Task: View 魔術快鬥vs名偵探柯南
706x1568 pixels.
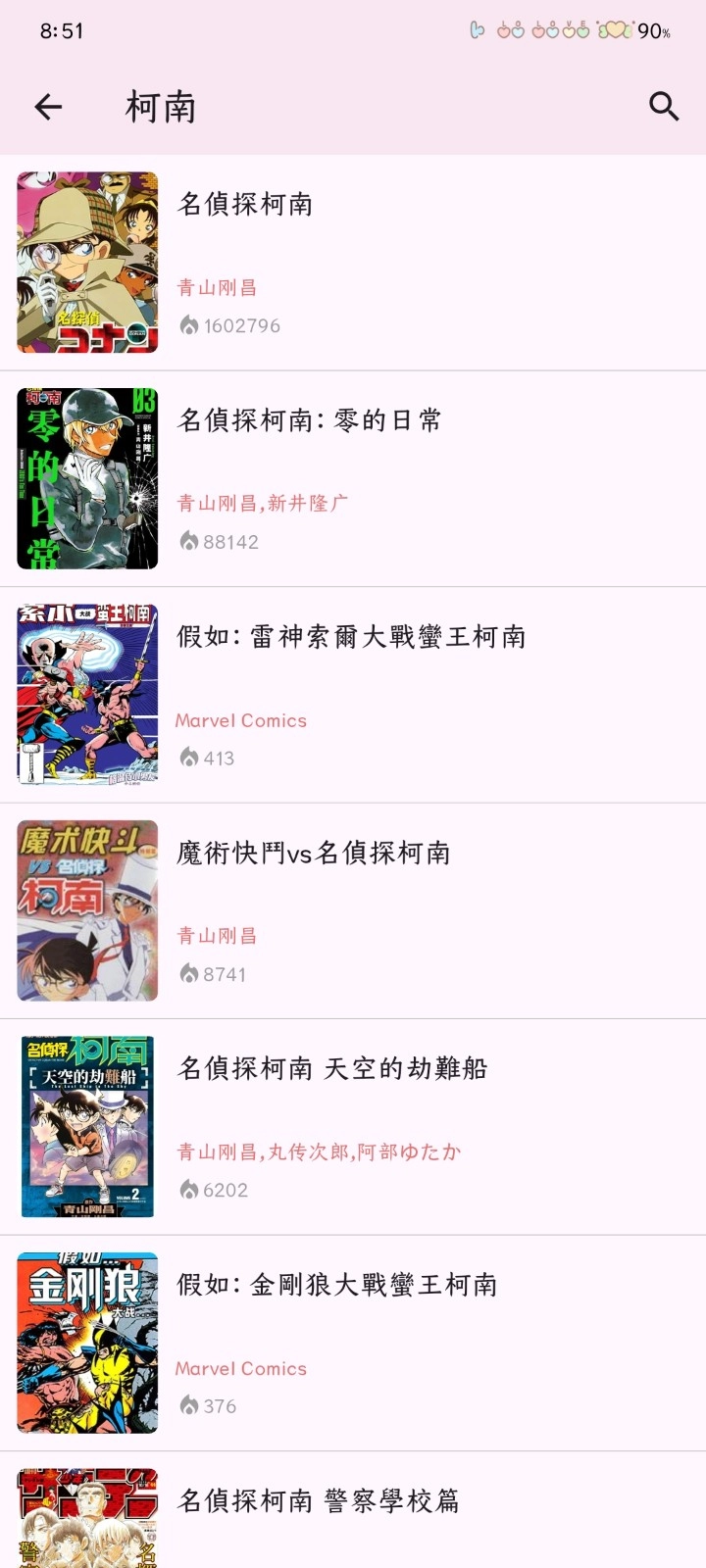Action: tap(314, 853)
